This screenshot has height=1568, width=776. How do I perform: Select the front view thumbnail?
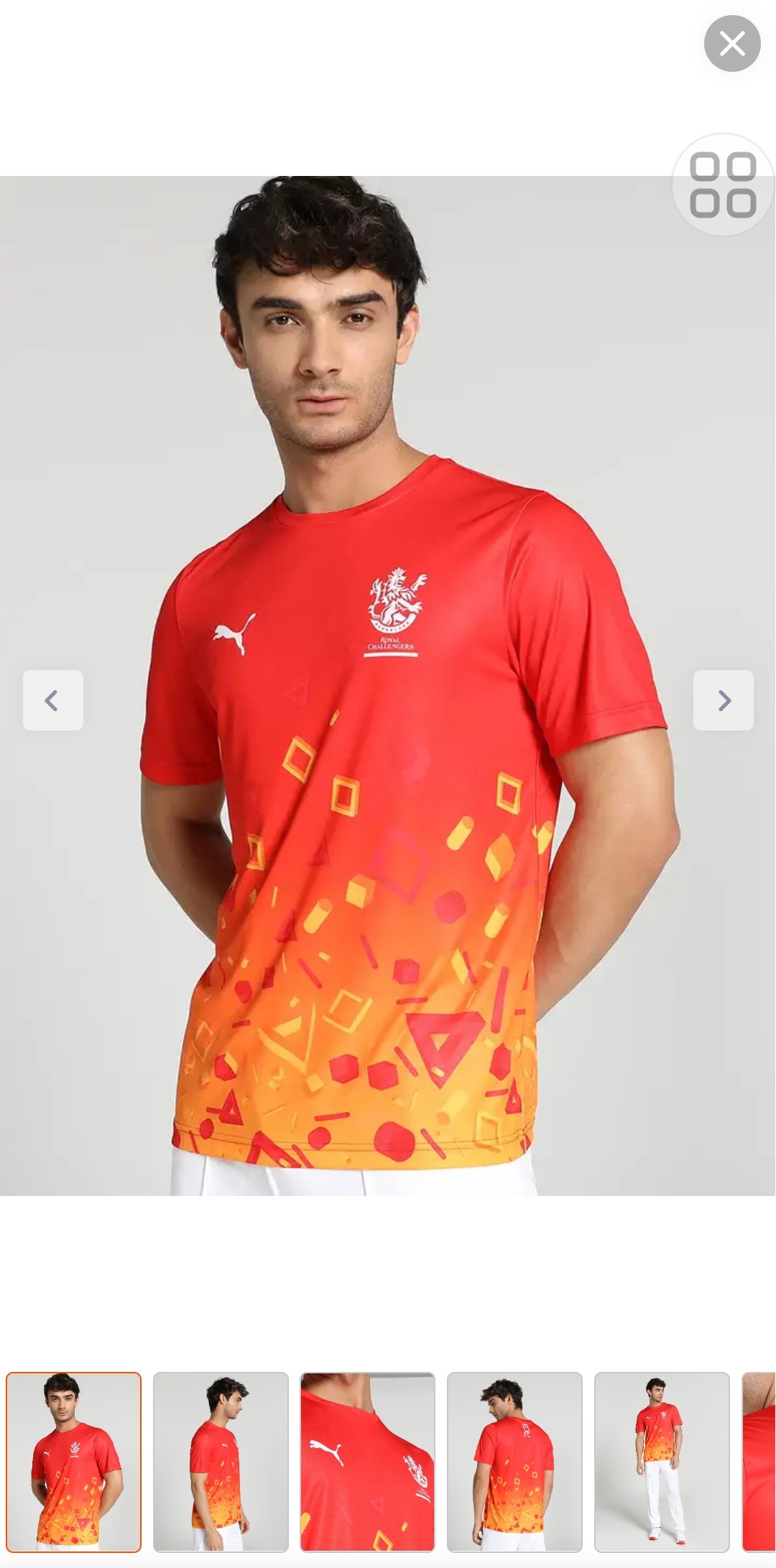tap(74, 1462)
